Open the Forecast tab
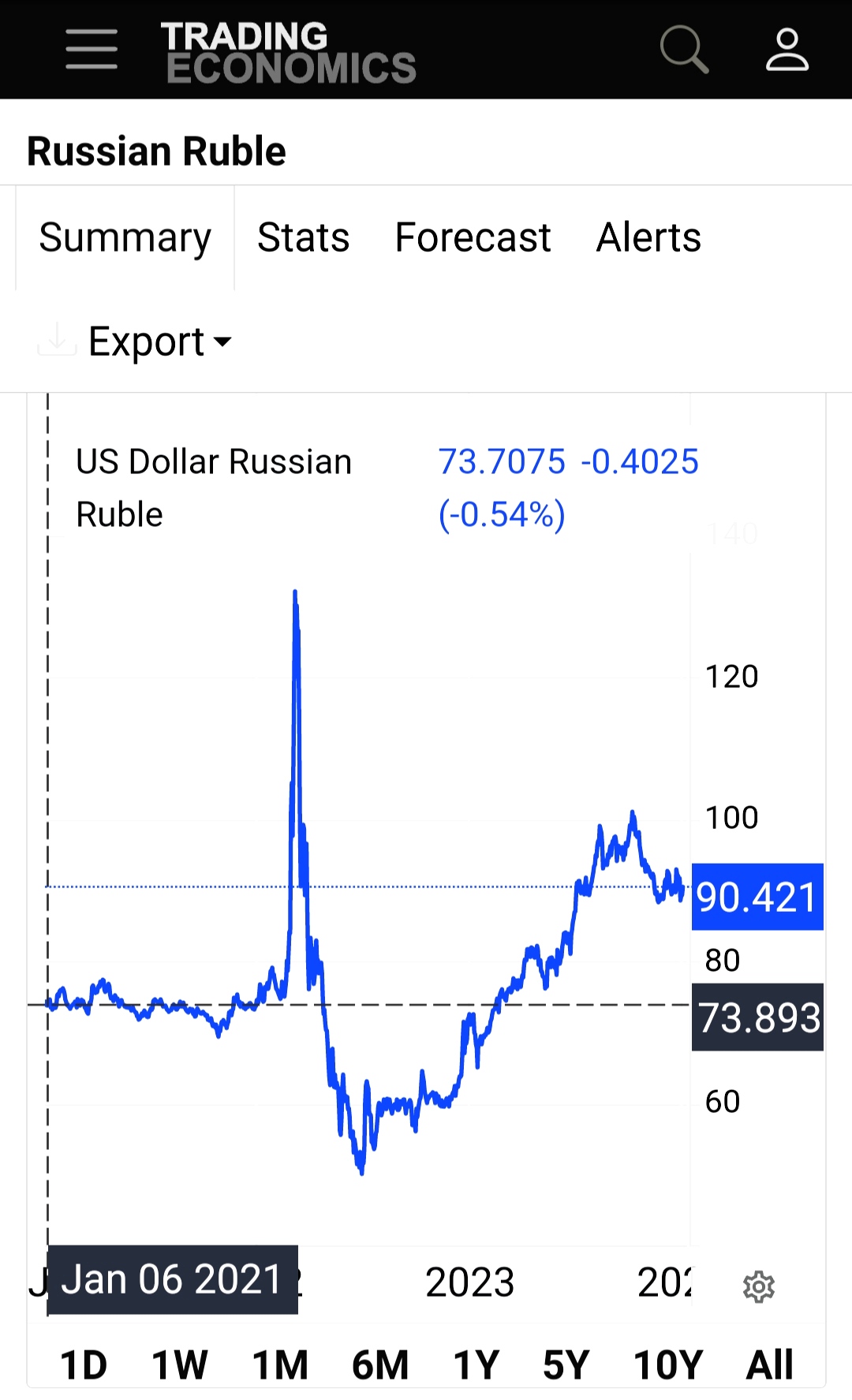Image resolution: width=852 pixels, height=1400 pixels. [473, 238]
